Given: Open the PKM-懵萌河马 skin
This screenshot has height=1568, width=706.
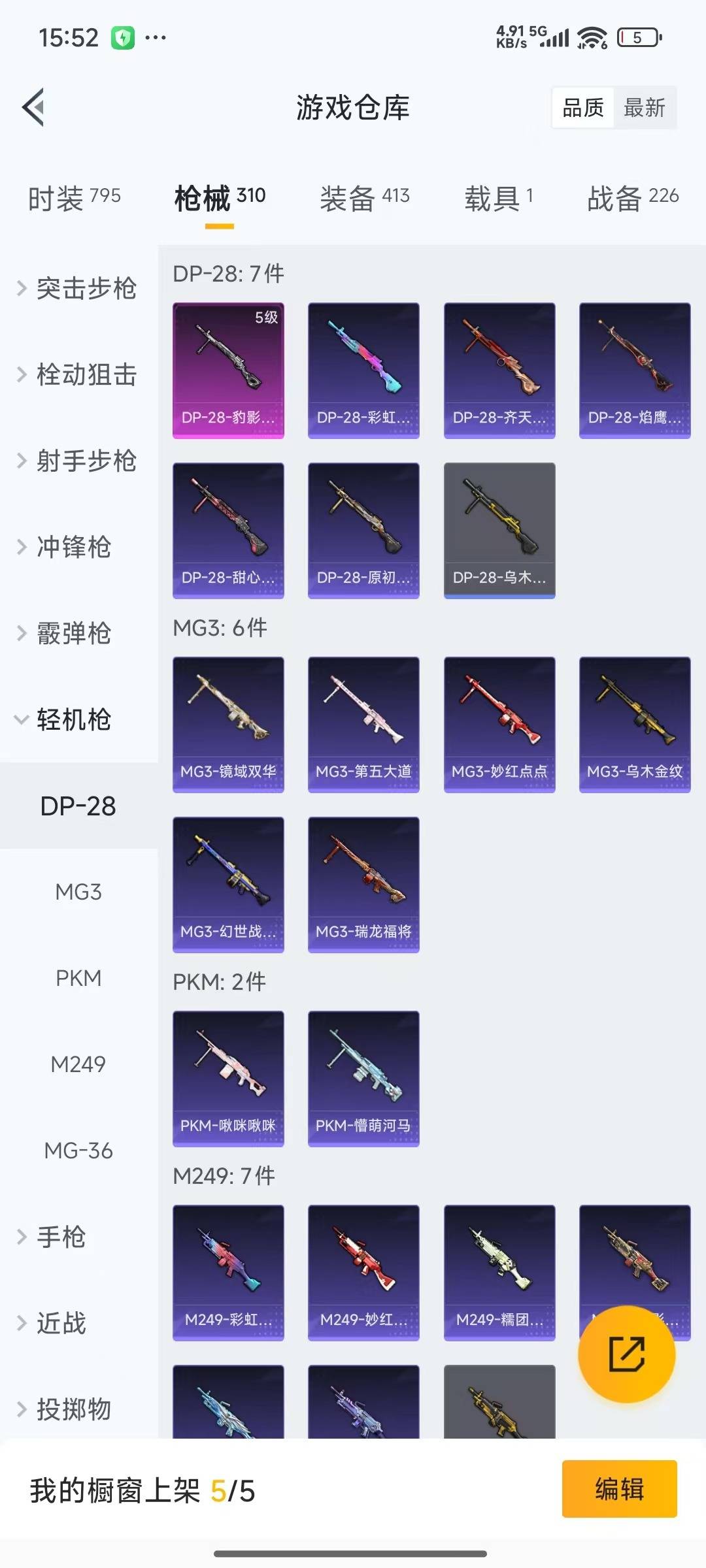Looking at the screenshot, I should click(x=363, y=1078).
